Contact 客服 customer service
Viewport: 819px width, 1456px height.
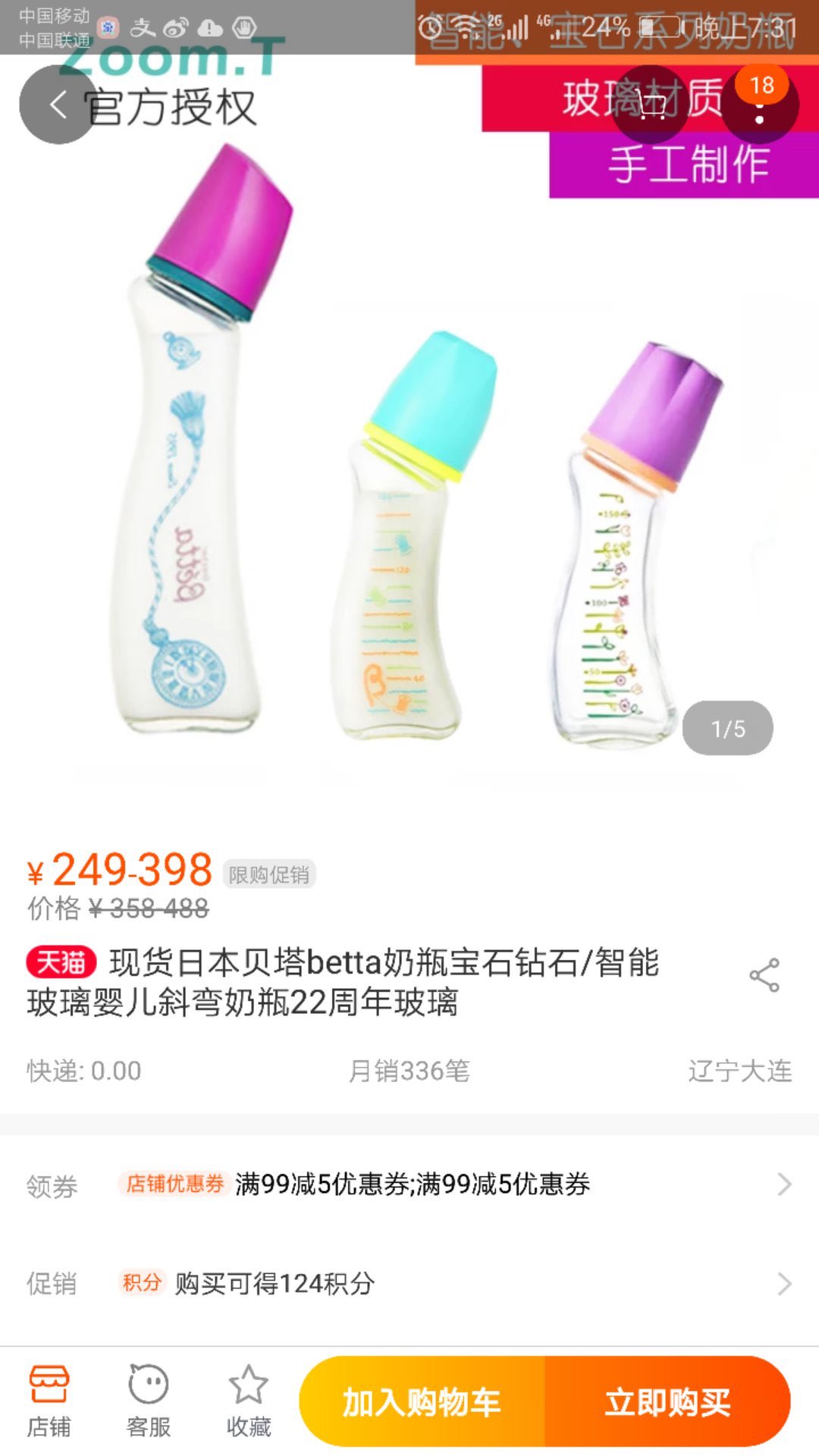[149, 1401]
